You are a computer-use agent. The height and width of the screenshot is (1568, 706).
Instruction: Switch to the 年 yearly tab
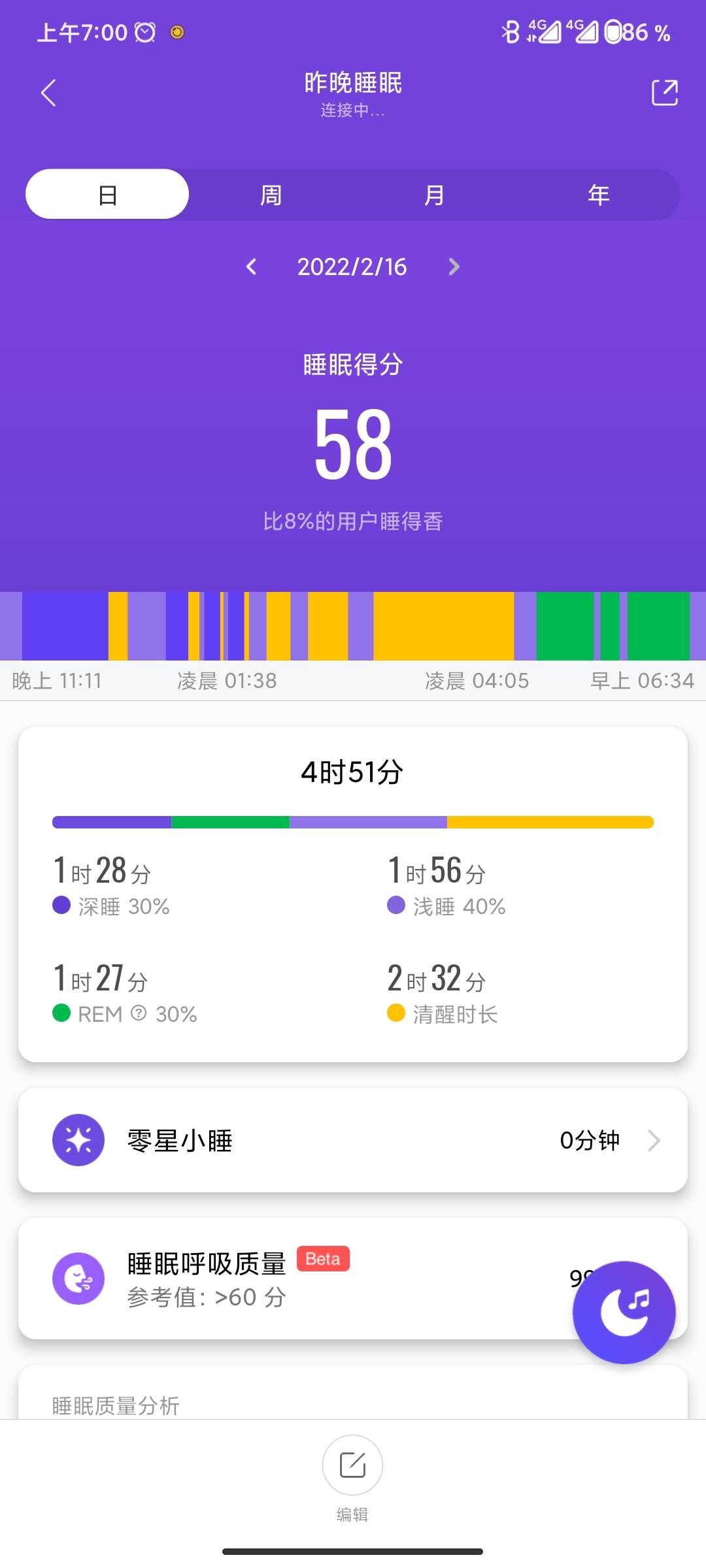[597, 193]
